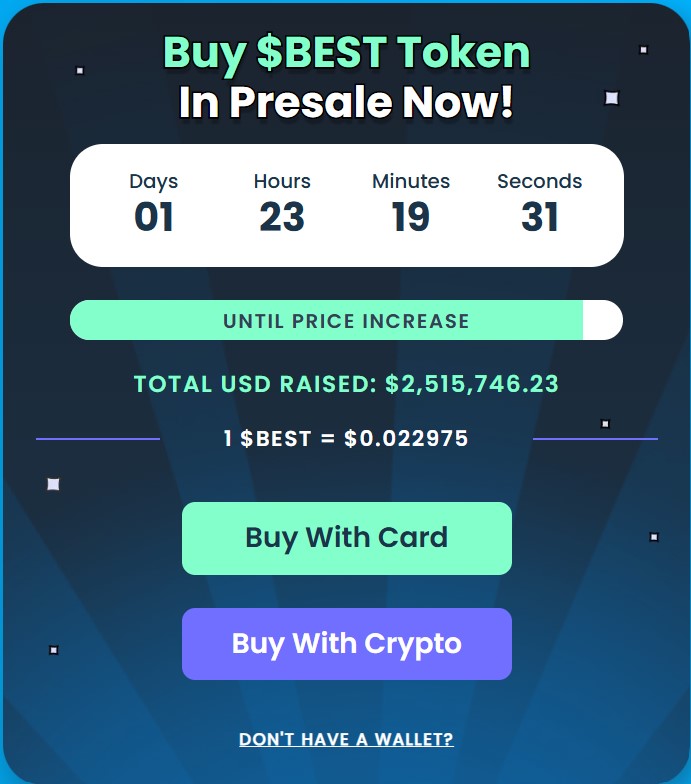Open the Don't Have a Wallet link

pos(346,739)
